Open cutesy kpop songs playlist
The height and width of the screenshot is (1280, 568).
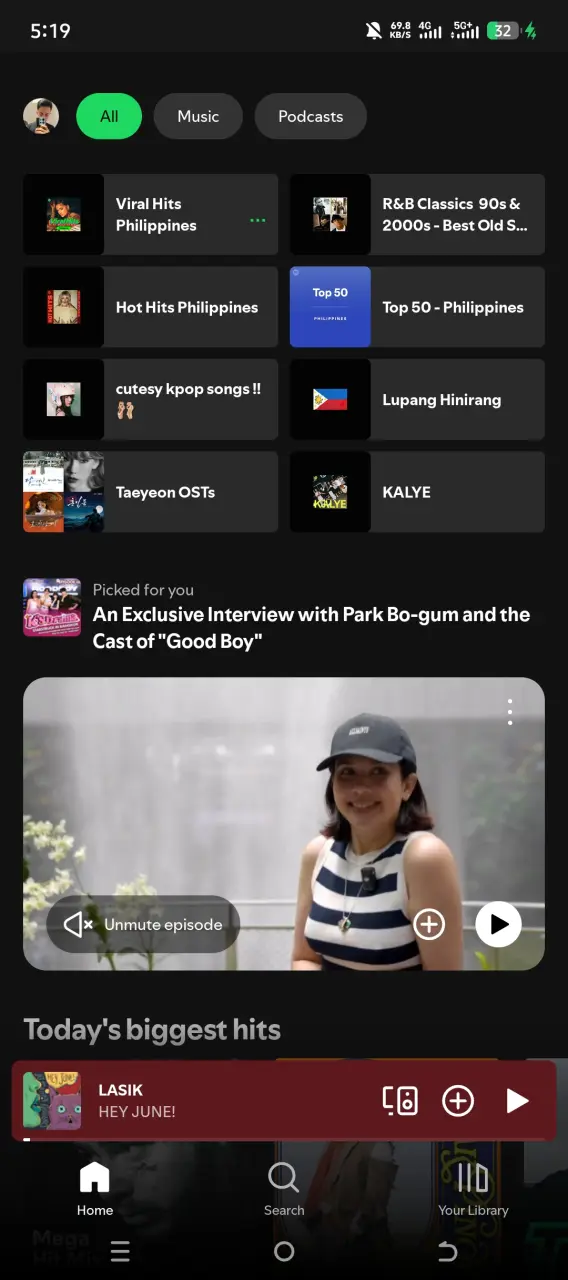[150, 399]
